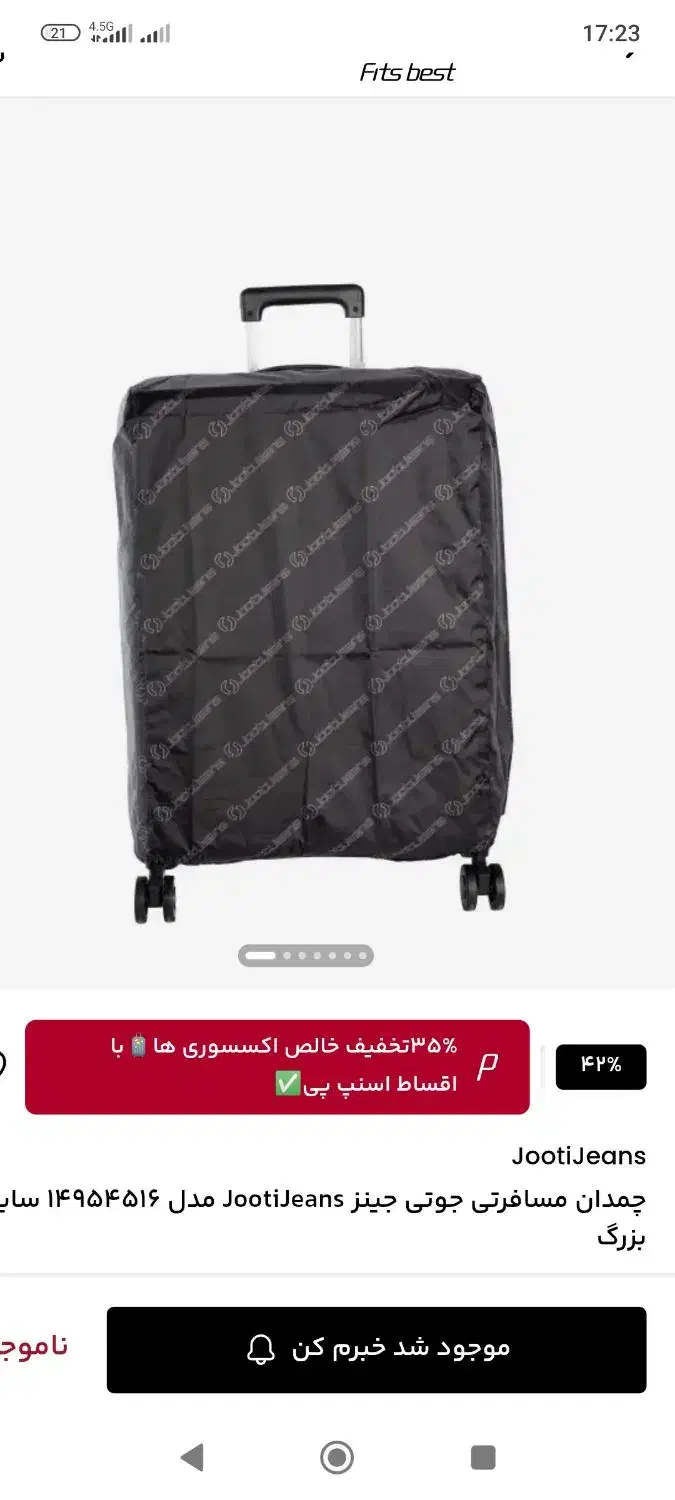Tap the image page indicator dots

[x=305, y=956]
